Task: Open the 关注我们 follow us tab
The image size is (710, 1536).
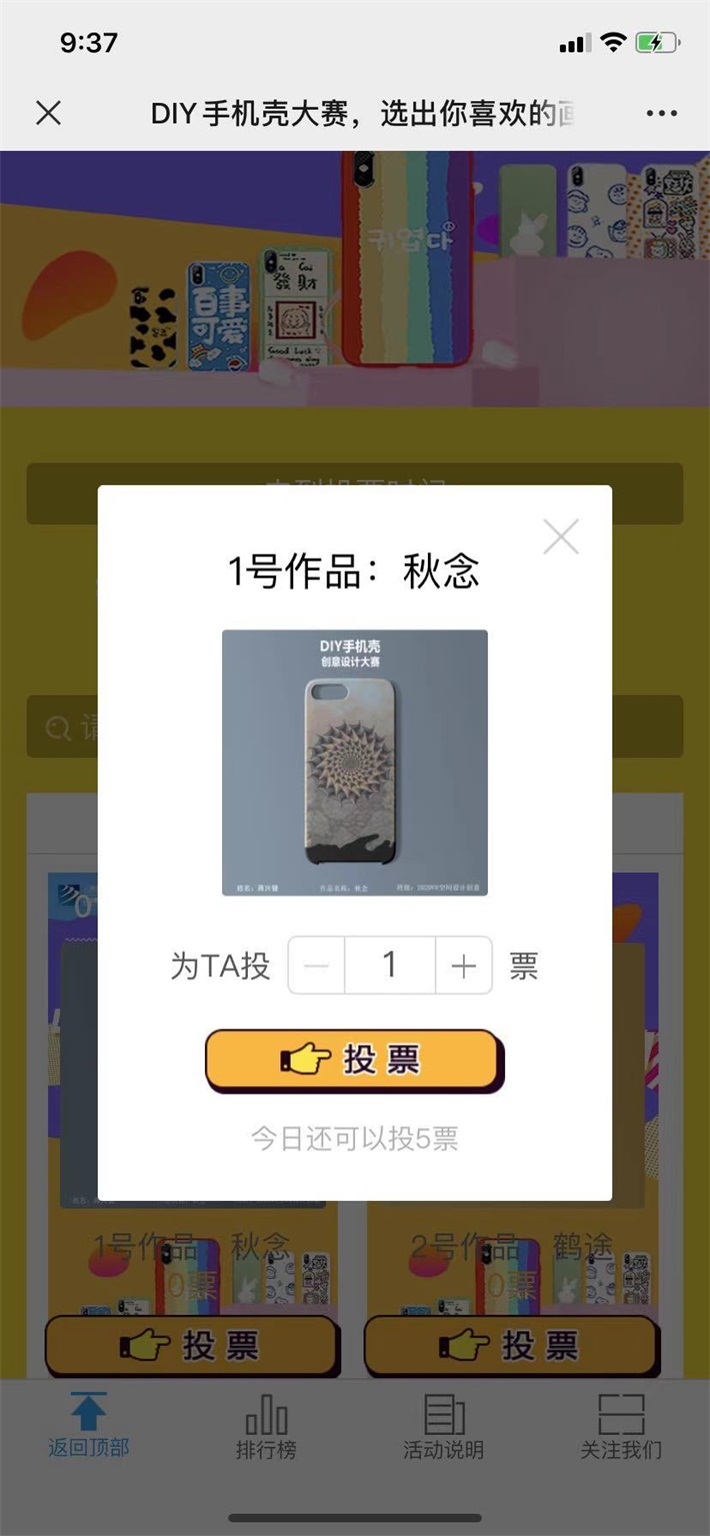Action: click(x=621, y=1427)
